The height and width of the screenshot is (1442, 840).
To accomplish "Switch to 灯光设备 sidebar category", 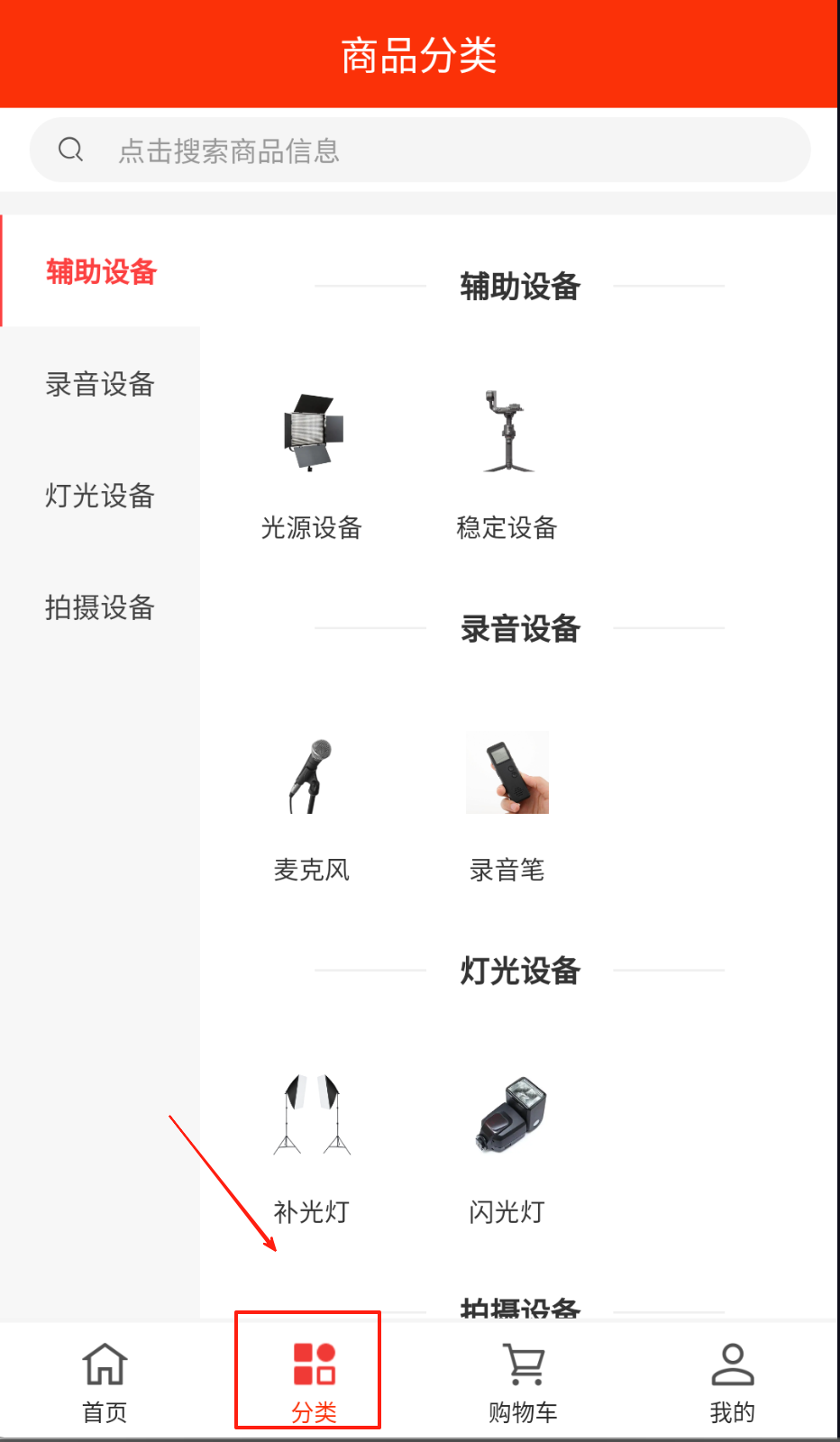I will pyautogui.click(x=100, y=496).
